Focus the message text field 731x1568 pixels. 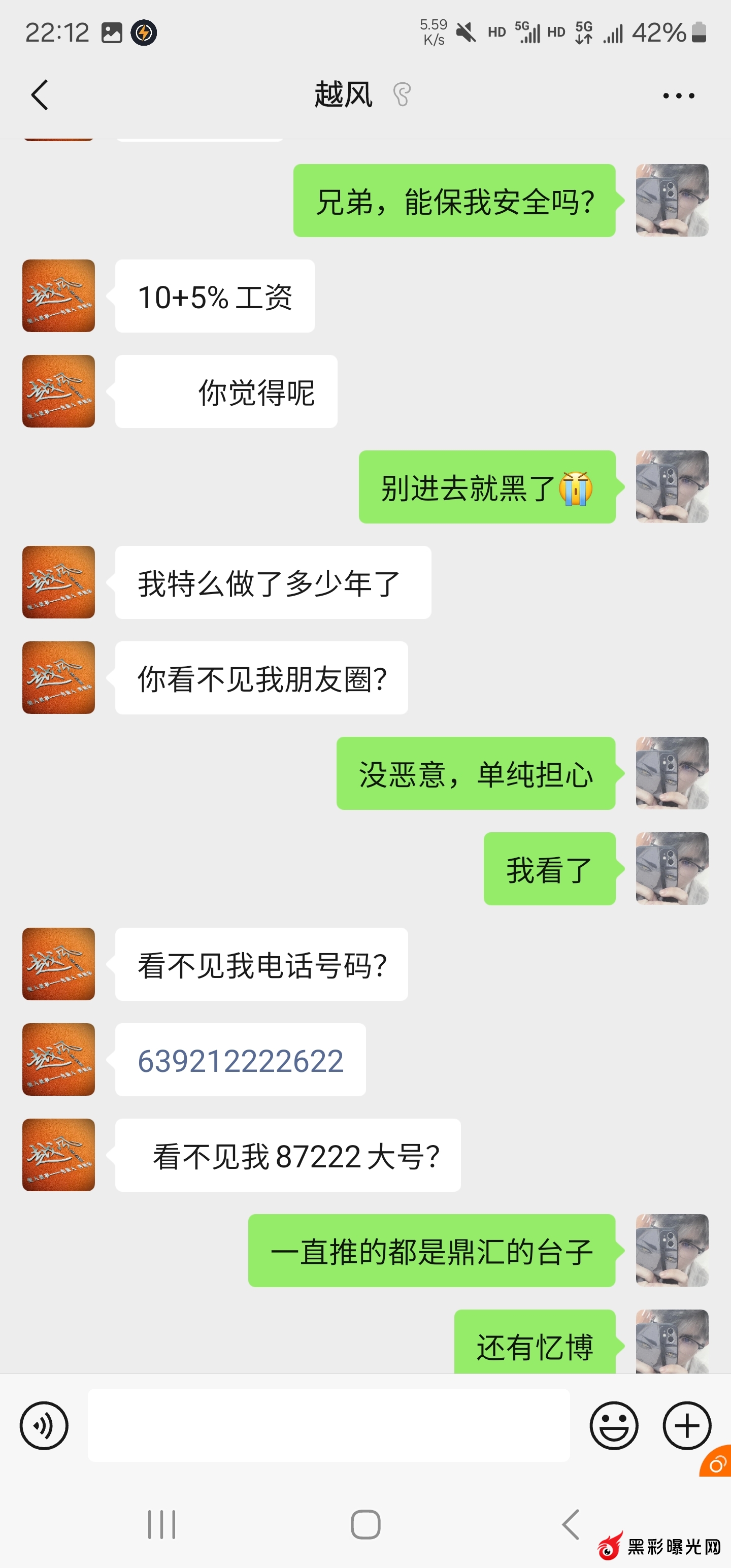[328, 1425]
